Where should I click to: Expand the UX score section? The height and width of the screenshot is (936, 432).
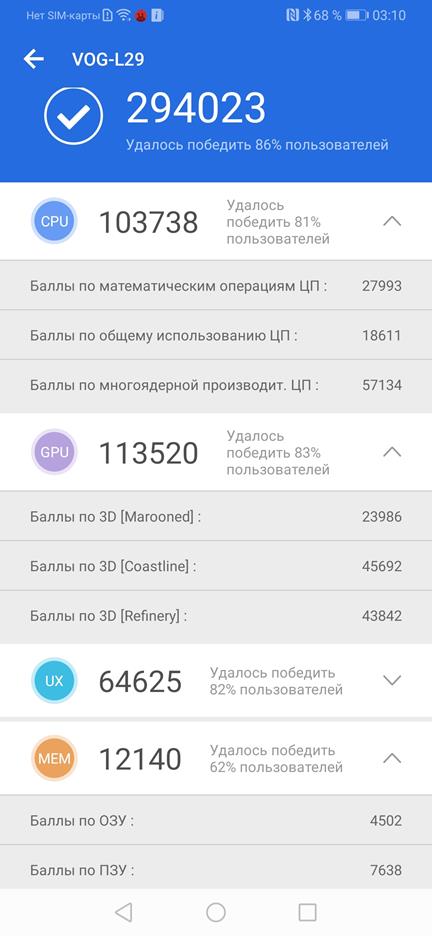click(392, 680)
